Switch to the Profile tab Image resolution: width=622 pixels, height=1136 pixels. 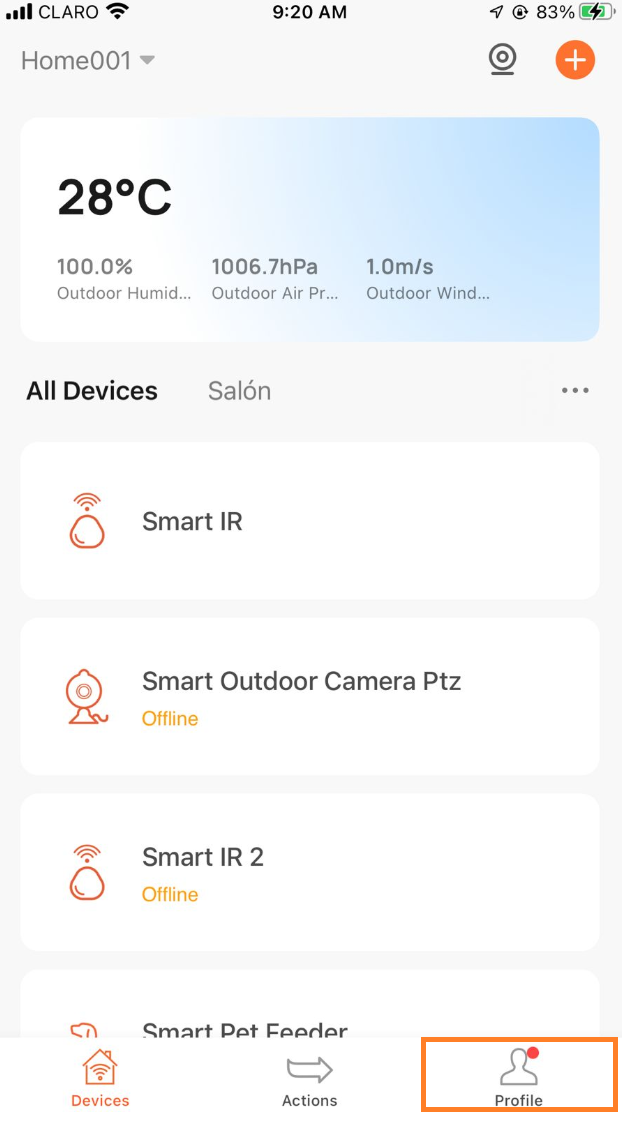coord(518,1078)
